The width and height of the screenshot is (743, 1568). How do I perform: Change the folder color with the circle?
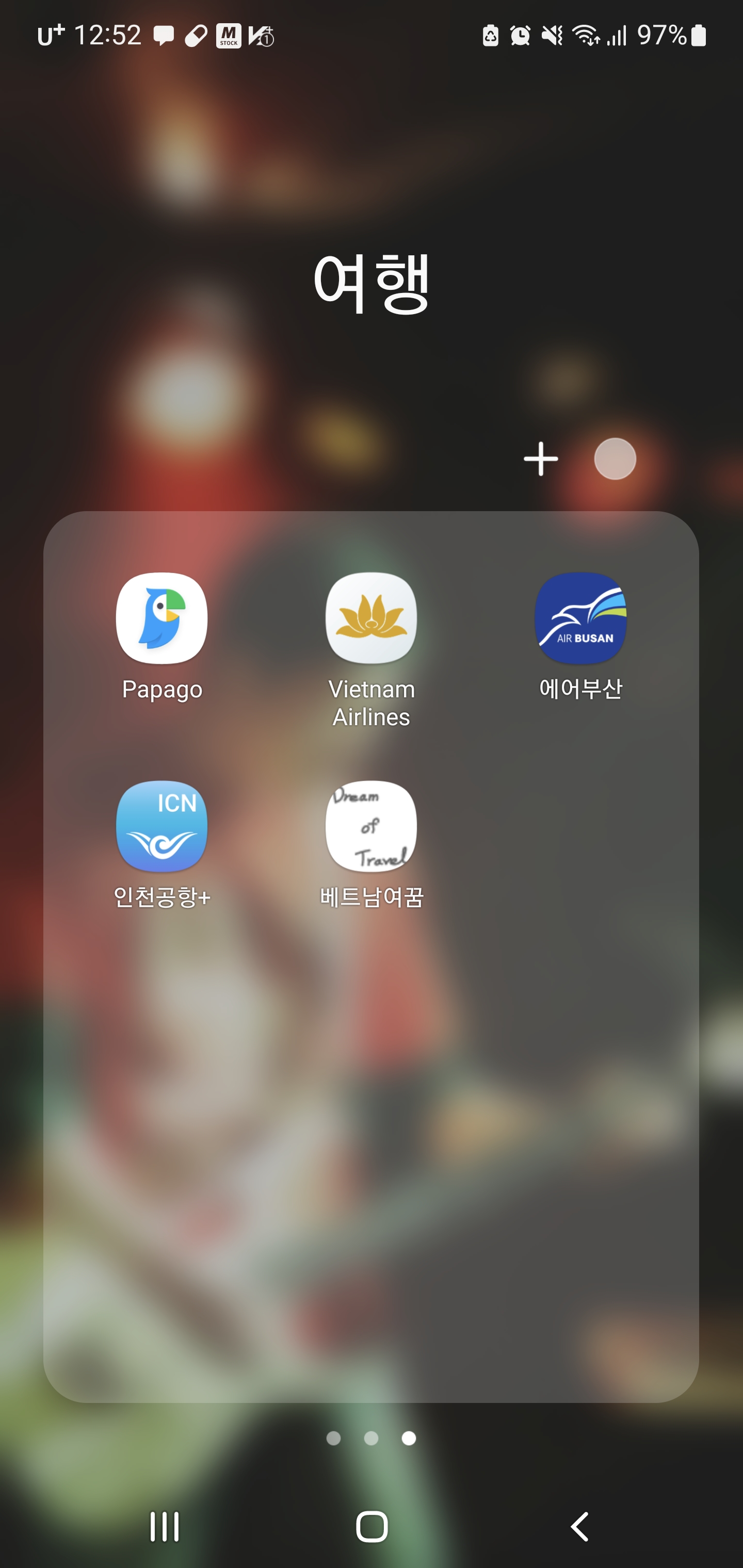(x=615, y=459)
